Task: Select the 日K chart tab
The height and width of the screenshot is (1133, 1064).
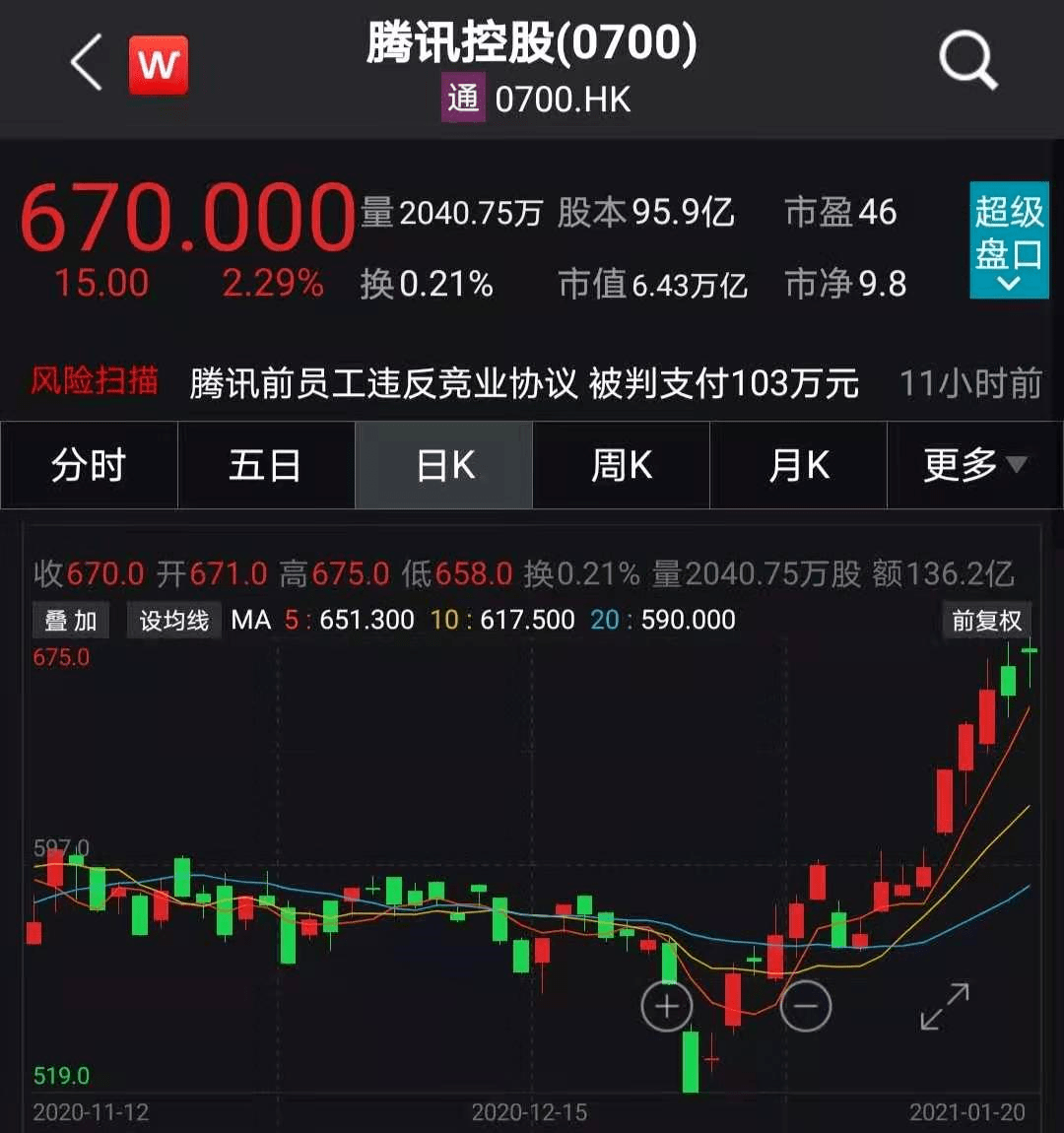Action: (x=444, y=465)
